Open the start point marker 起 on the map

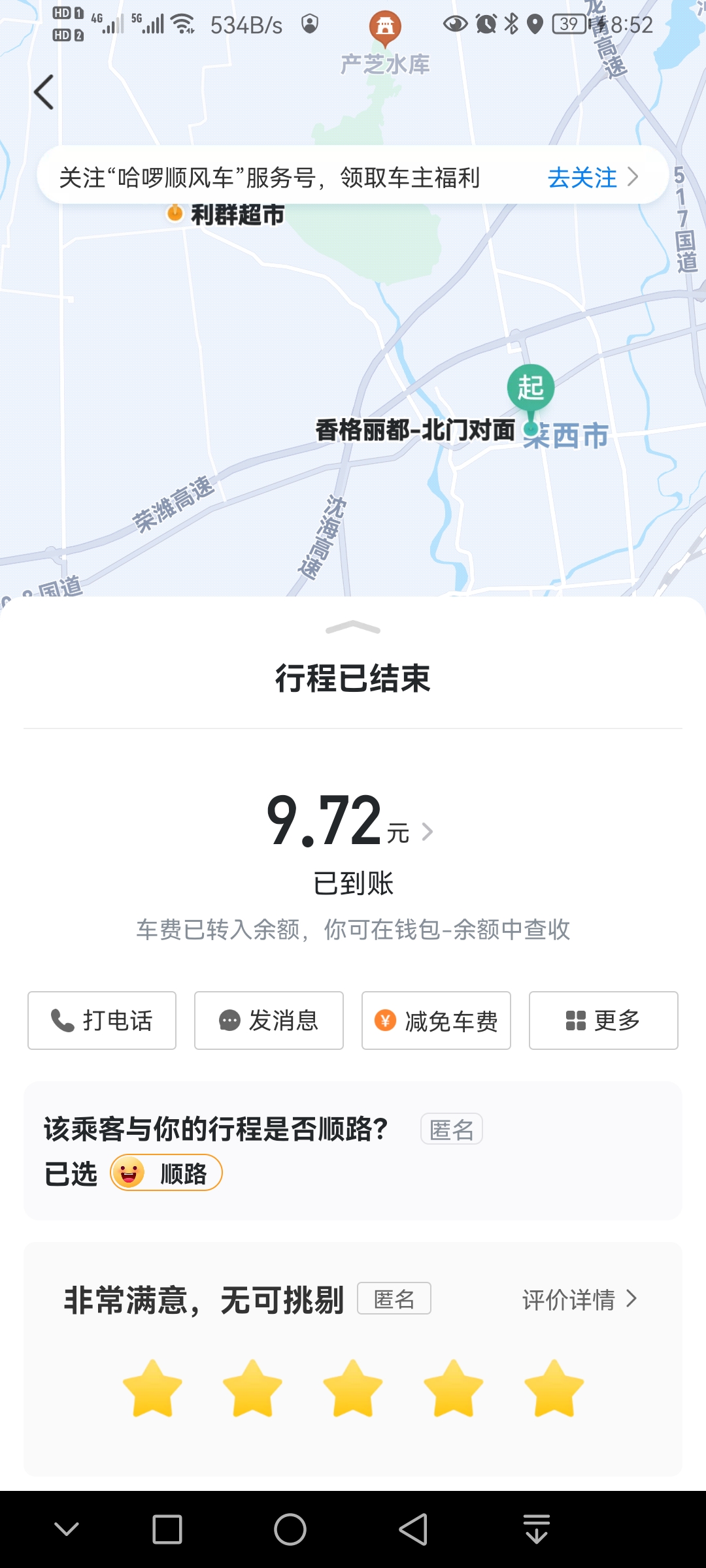(x=530, y=388)
